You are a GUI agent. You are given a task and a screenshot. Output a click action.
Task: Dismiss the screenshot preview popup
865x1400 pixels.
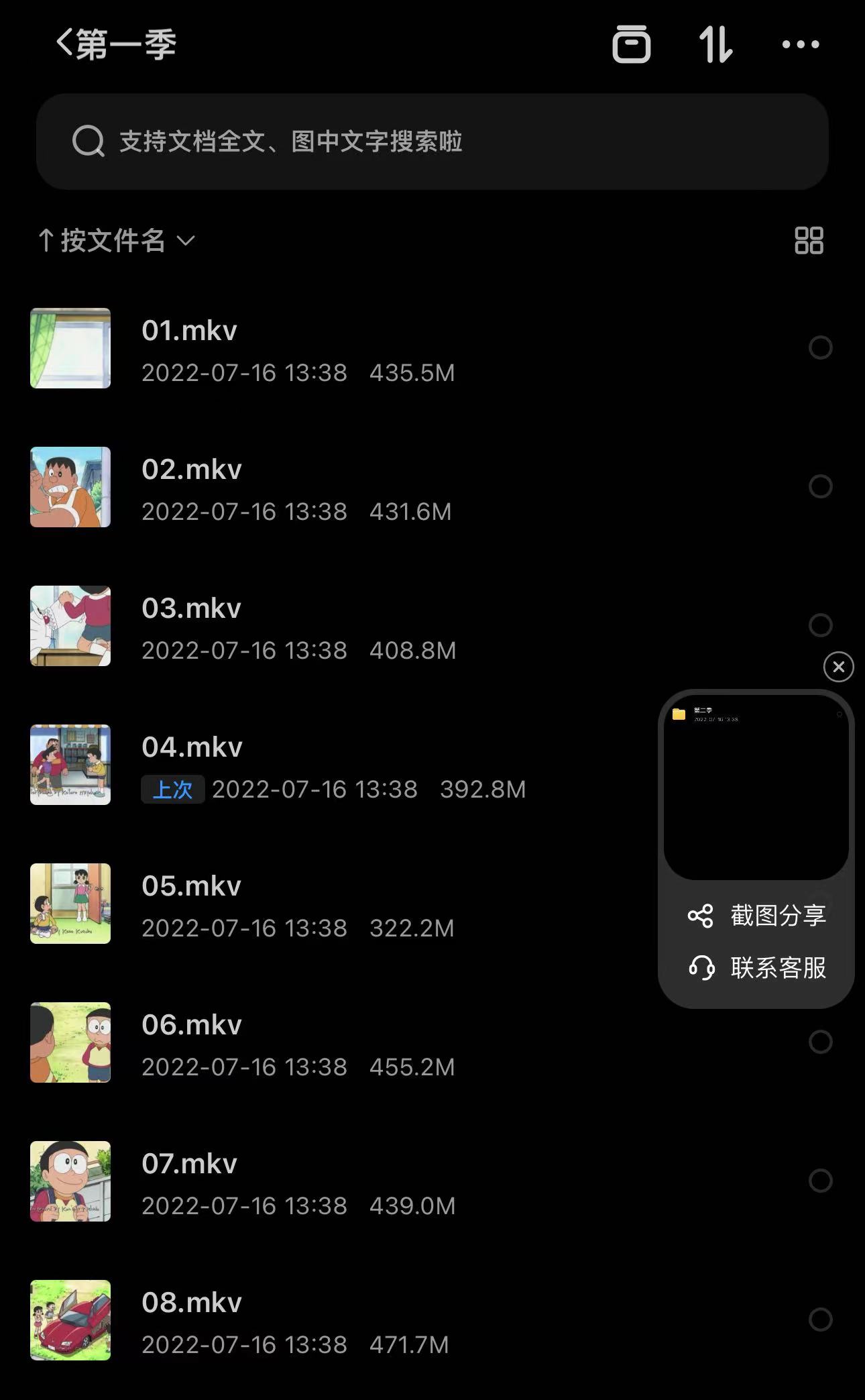(x=838, y=667)
